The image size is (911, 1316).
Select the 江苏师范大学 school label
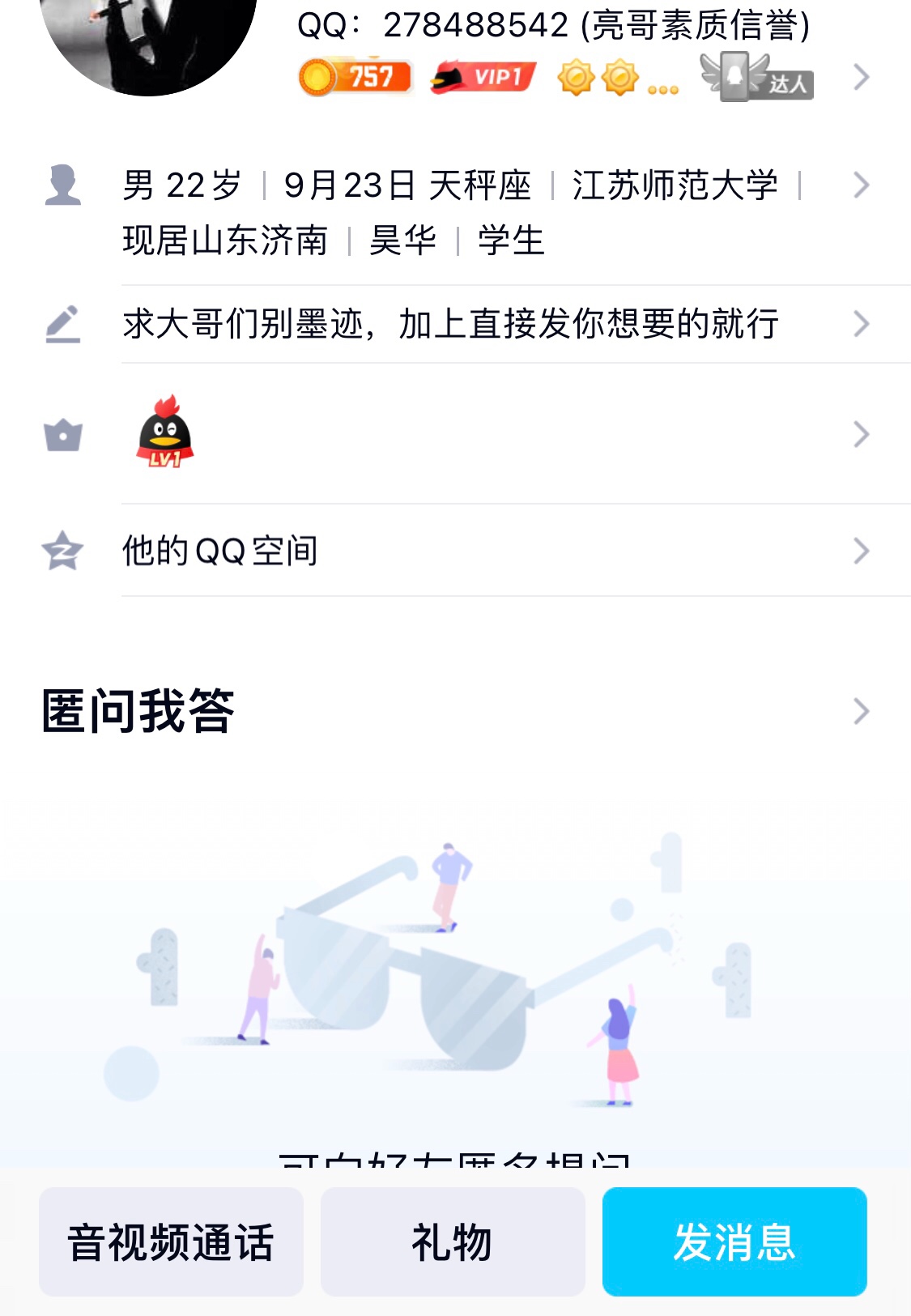pos(676,185)
